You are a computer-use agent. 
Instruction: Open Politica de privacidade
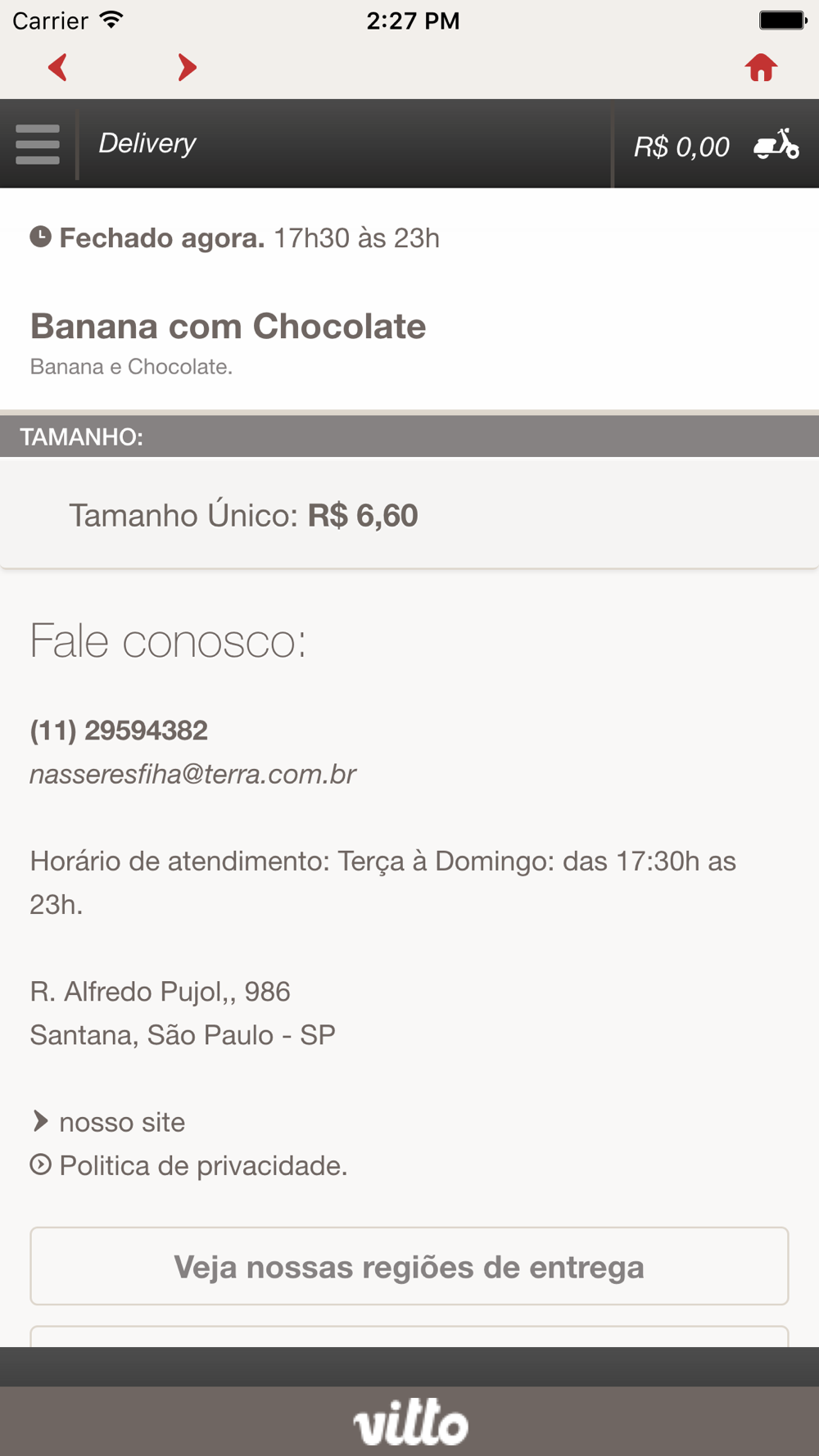[203, 1165]
